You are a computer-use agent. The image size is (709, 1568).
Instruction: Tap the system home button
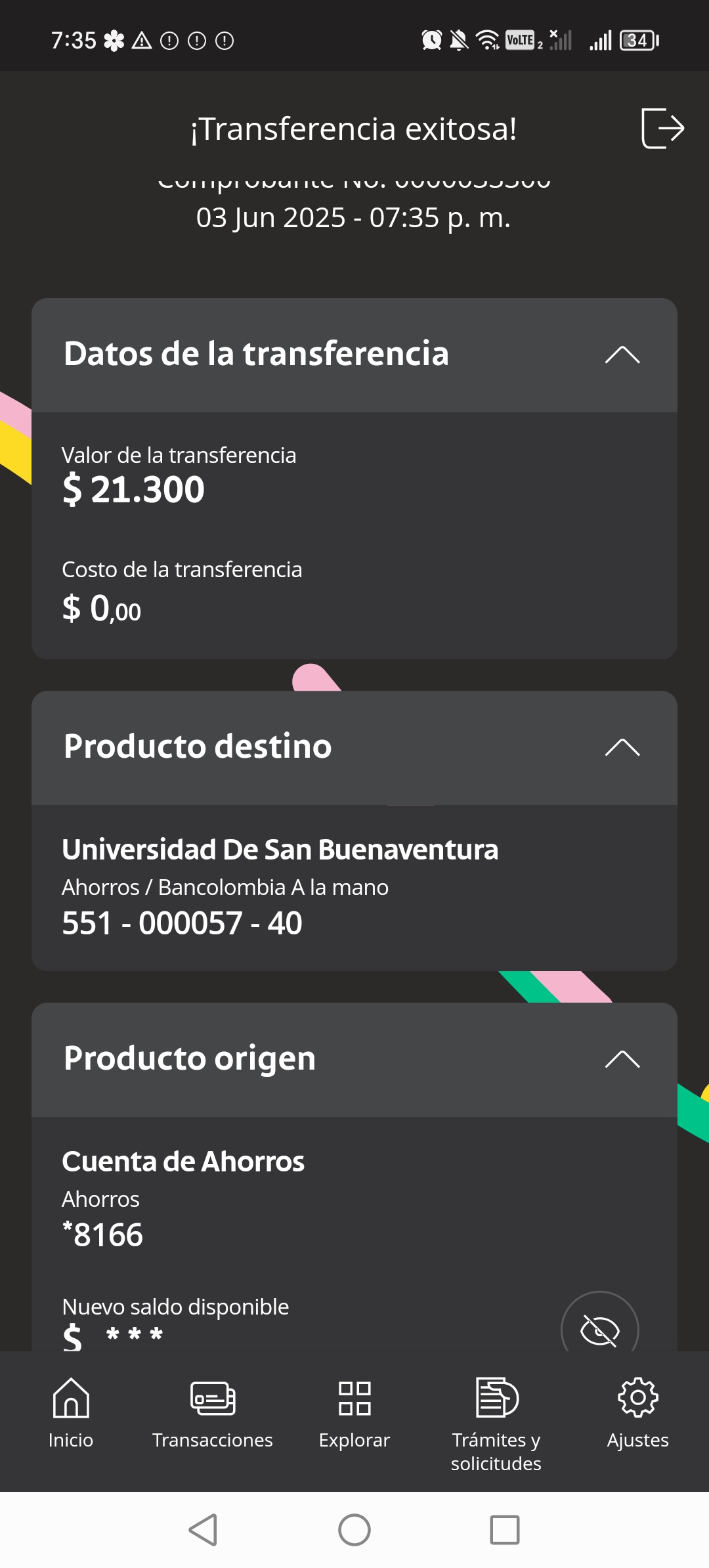pyautogui.click(x=354, y=1530)
